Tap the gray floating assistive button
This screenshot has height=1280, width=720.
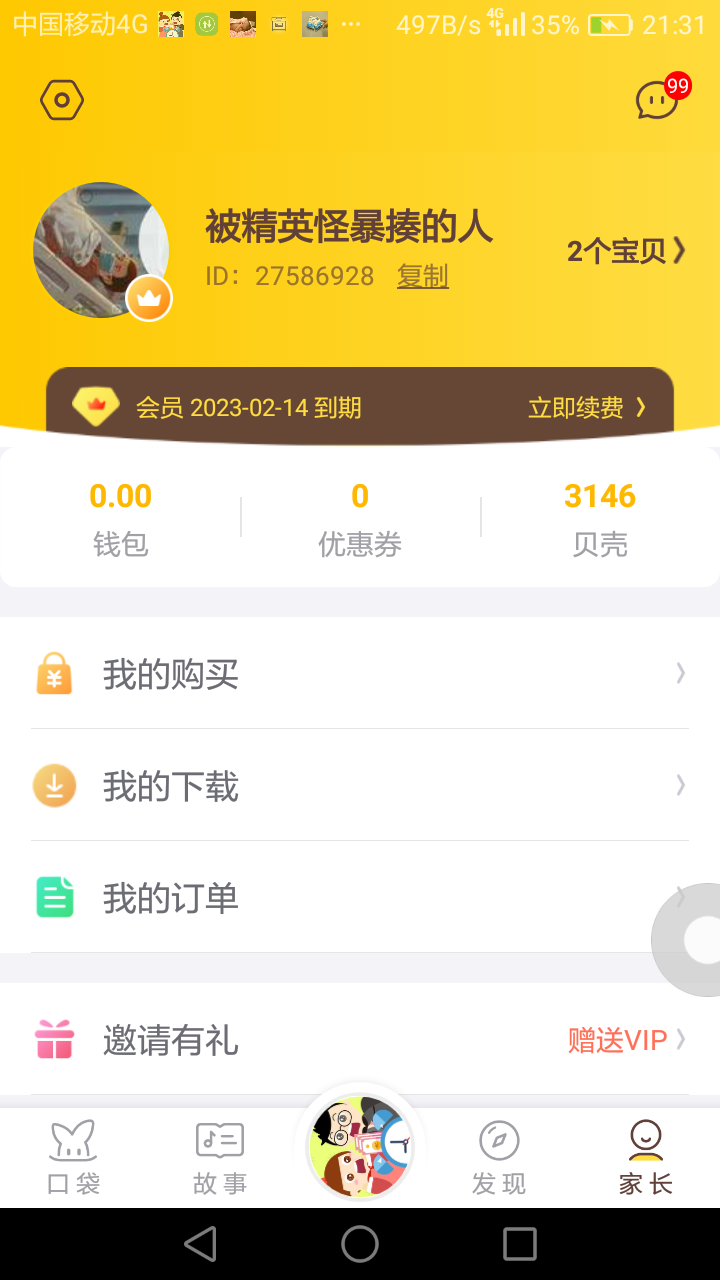coord(694,940)
